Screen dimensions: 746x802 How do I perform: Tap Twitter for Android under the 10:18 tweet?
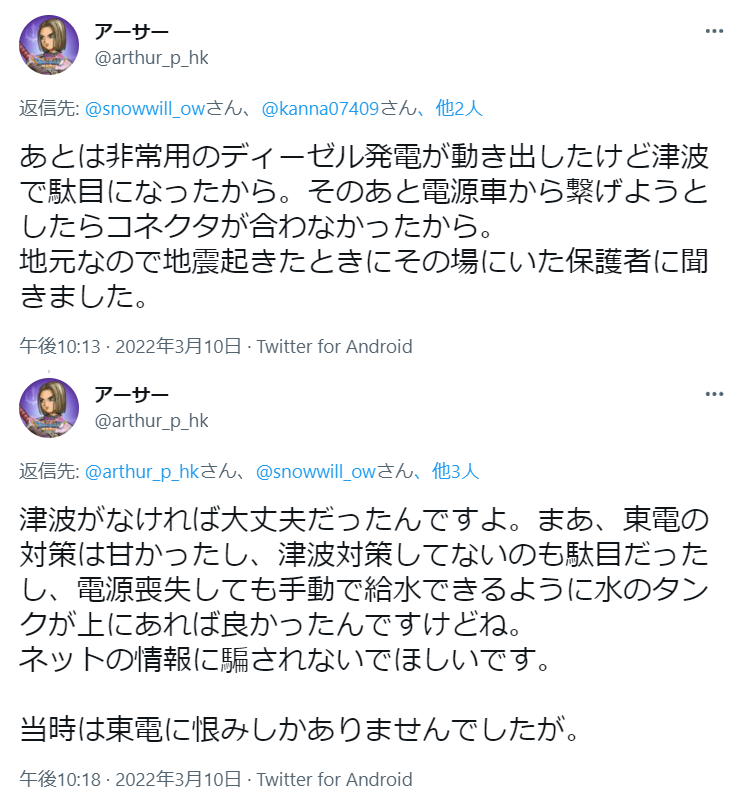[x=334, y=780]
